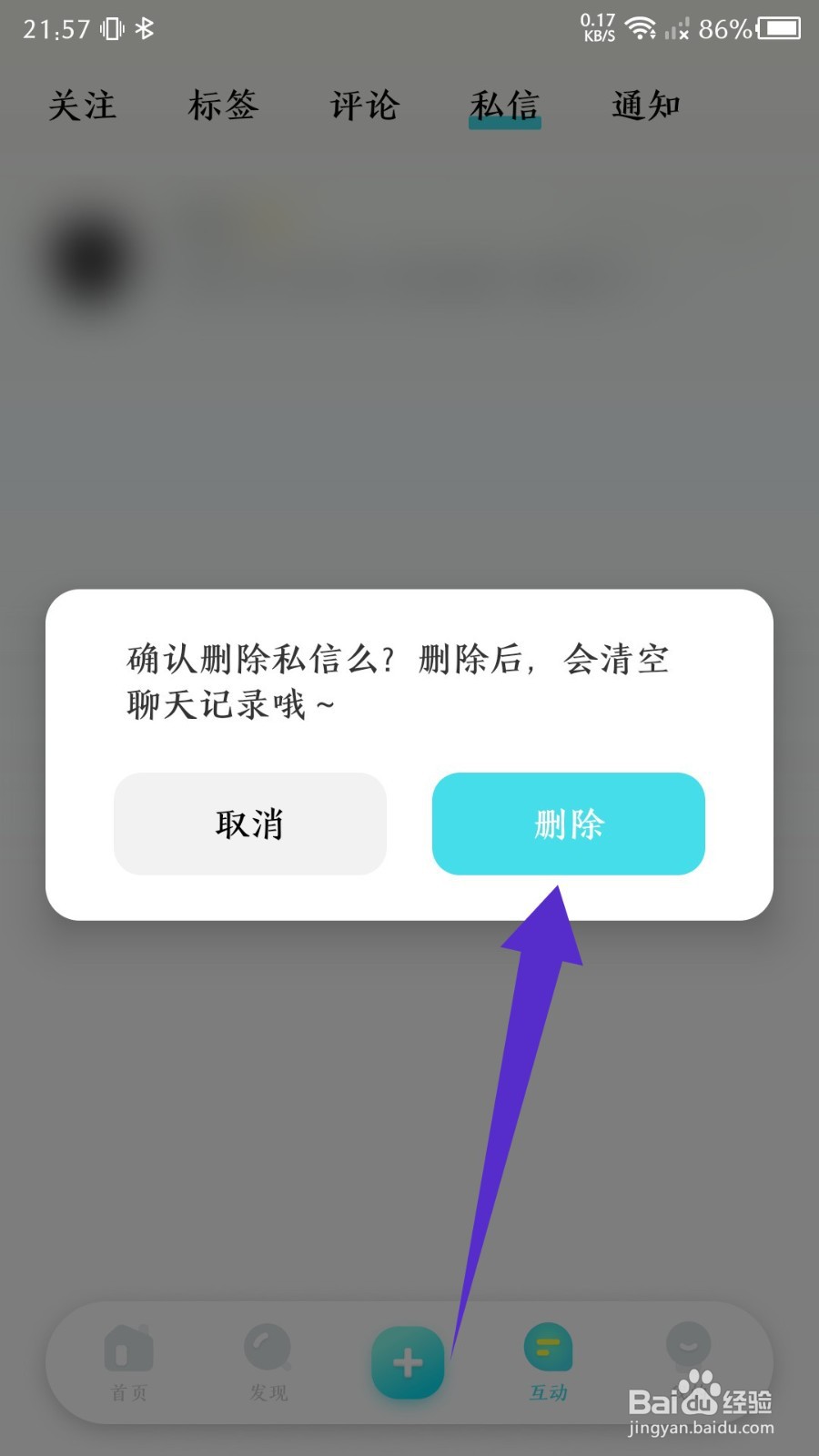Switch to the 关注 (Follow) tab
The image size is (819, 1456).
point(83,106)
